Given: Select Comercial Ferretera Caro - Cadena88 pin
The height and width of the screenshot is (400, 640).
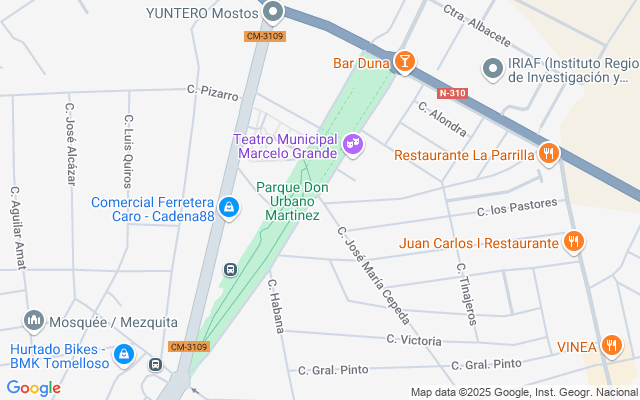Looking at the screenshot, I should click(x=229, y=208).
